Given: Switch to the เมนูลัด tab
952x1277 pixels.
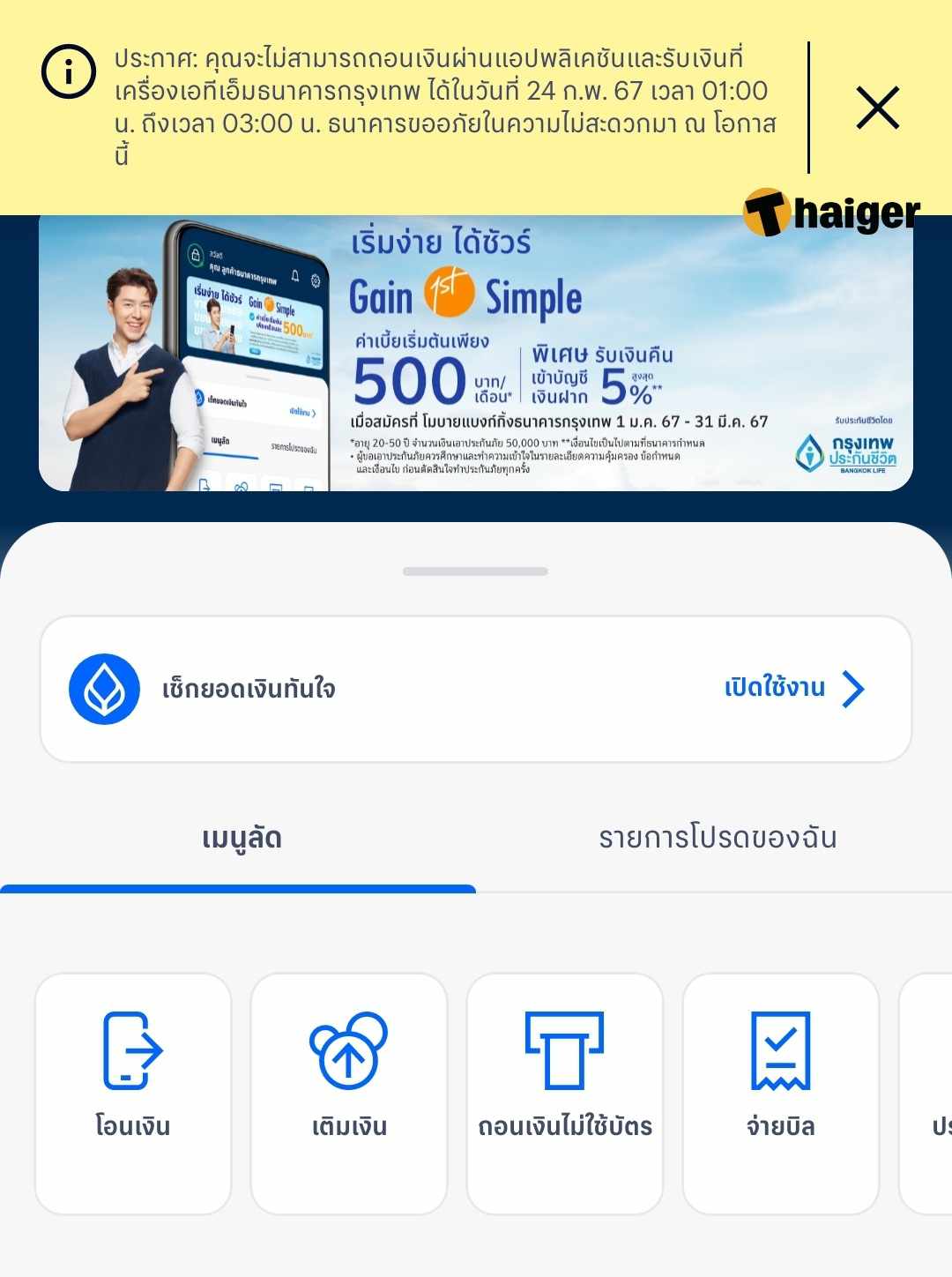Looking at the screenshot, I should pyautogui.click(x=241, y=838).
